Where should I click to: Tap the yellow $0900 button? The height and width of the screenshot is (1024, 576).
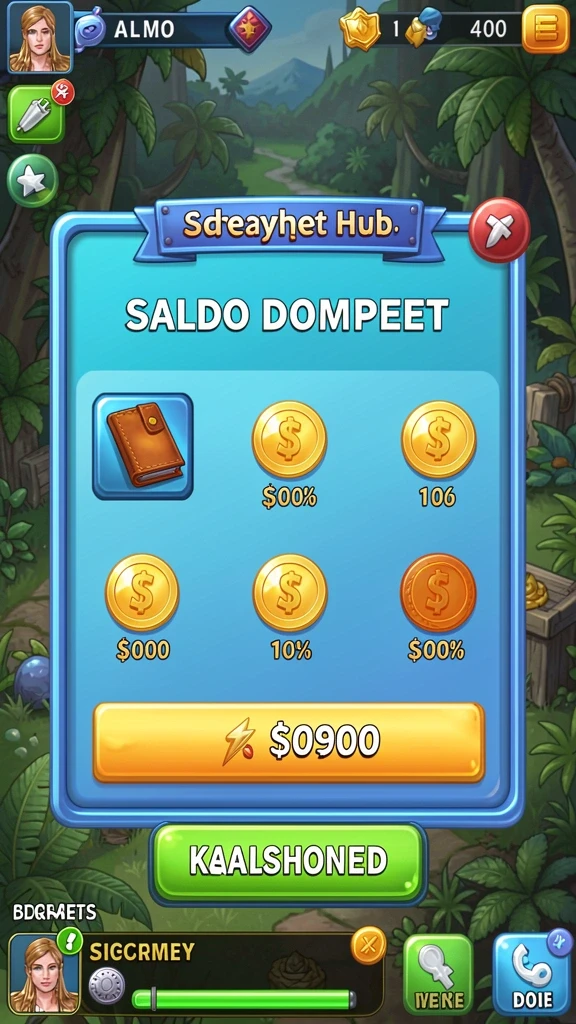pos(289,742)
